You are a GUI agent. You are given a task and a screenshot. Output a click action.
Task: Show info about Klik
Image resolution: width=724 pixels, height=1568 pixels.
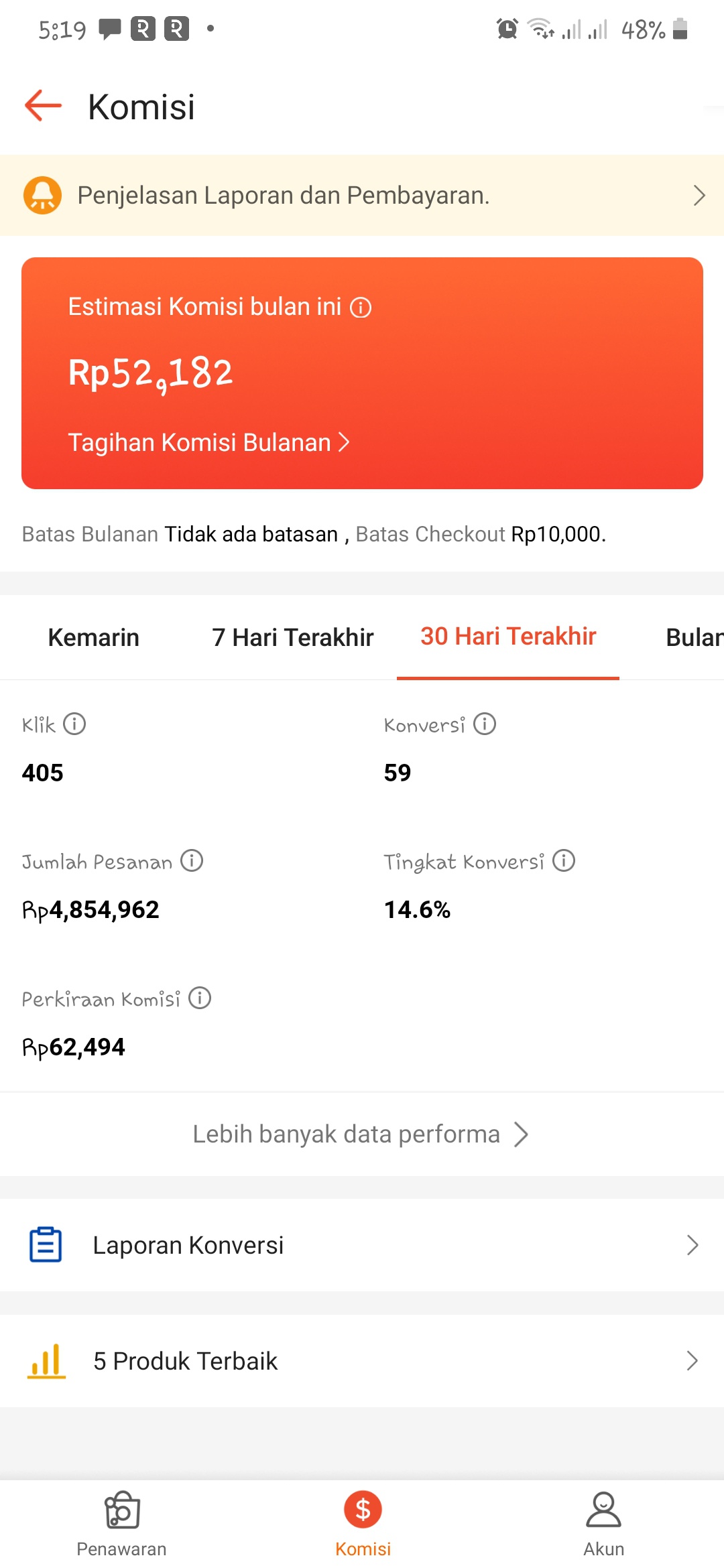coord(74,724)
